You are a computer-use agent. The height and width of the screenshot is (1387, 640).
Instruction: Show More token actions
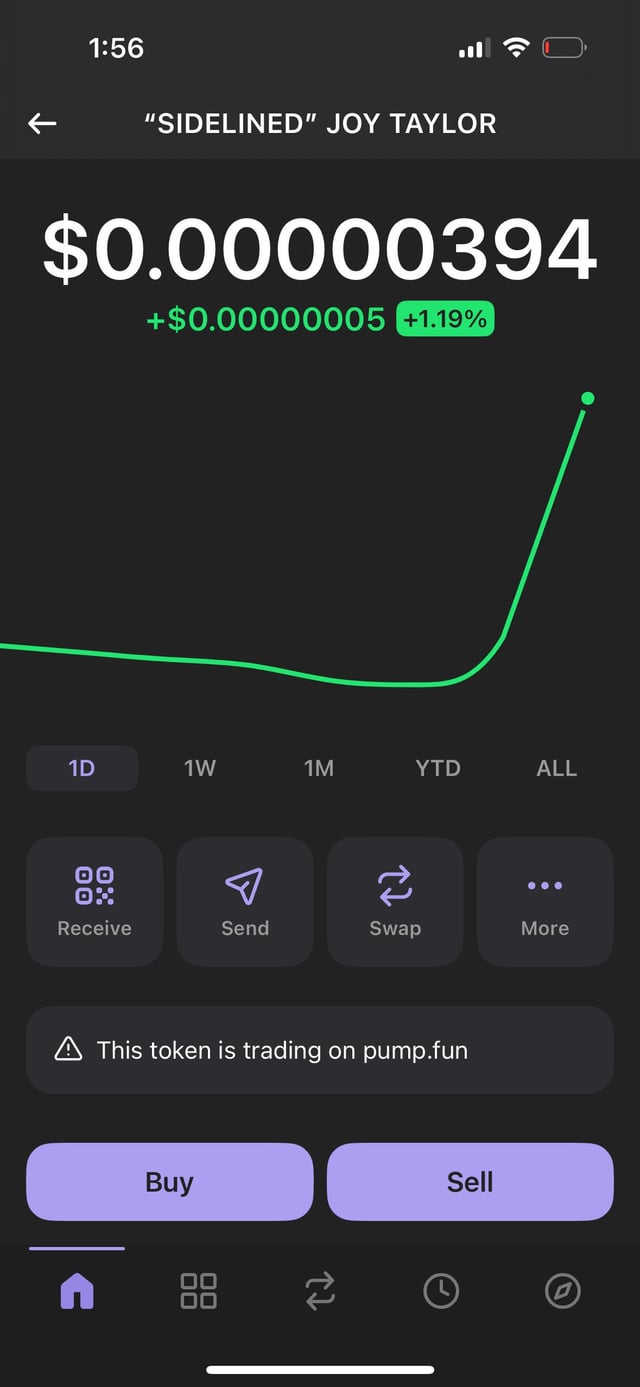[545, 902]
